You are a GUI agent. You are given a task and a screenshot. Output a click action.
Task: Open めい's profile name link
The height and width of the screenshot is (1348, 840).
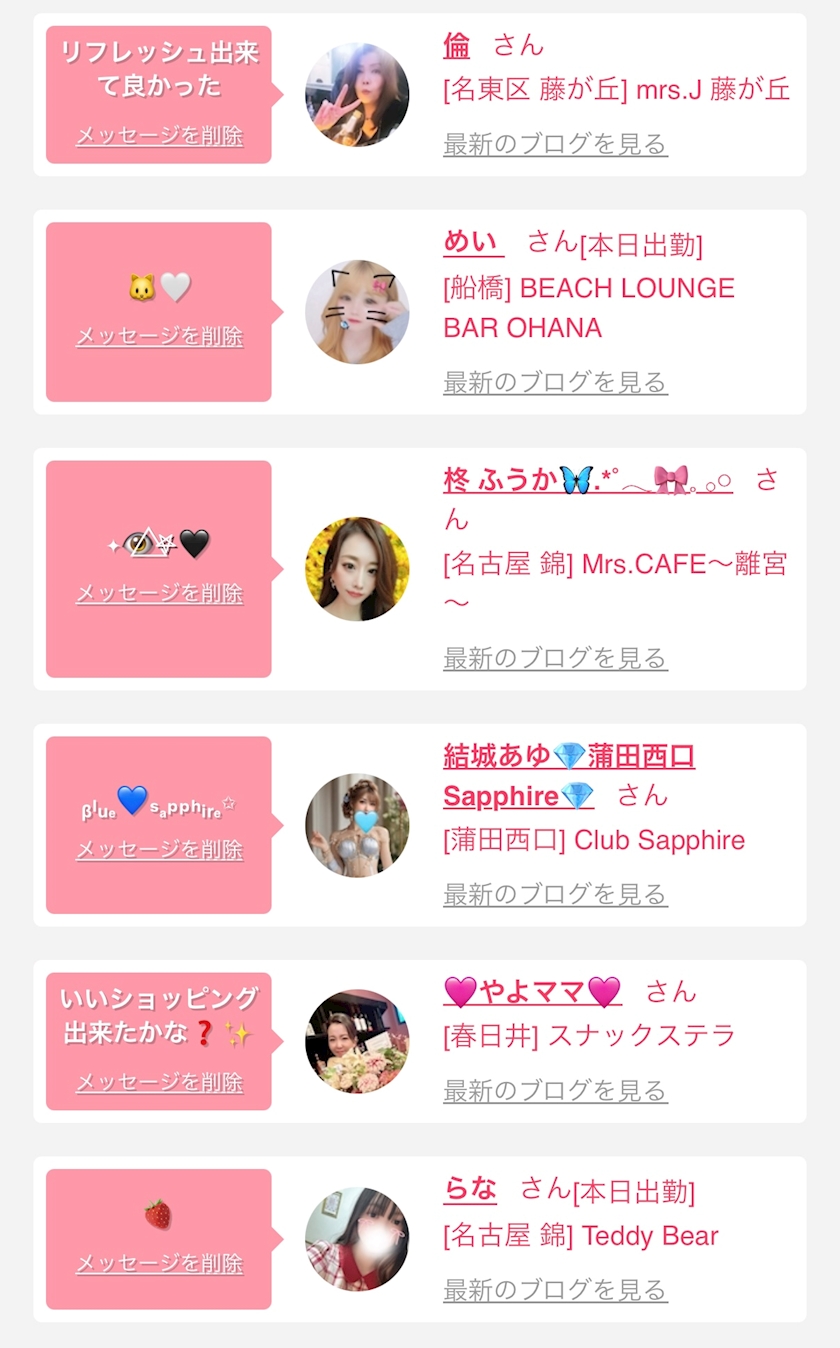(473, 242)
